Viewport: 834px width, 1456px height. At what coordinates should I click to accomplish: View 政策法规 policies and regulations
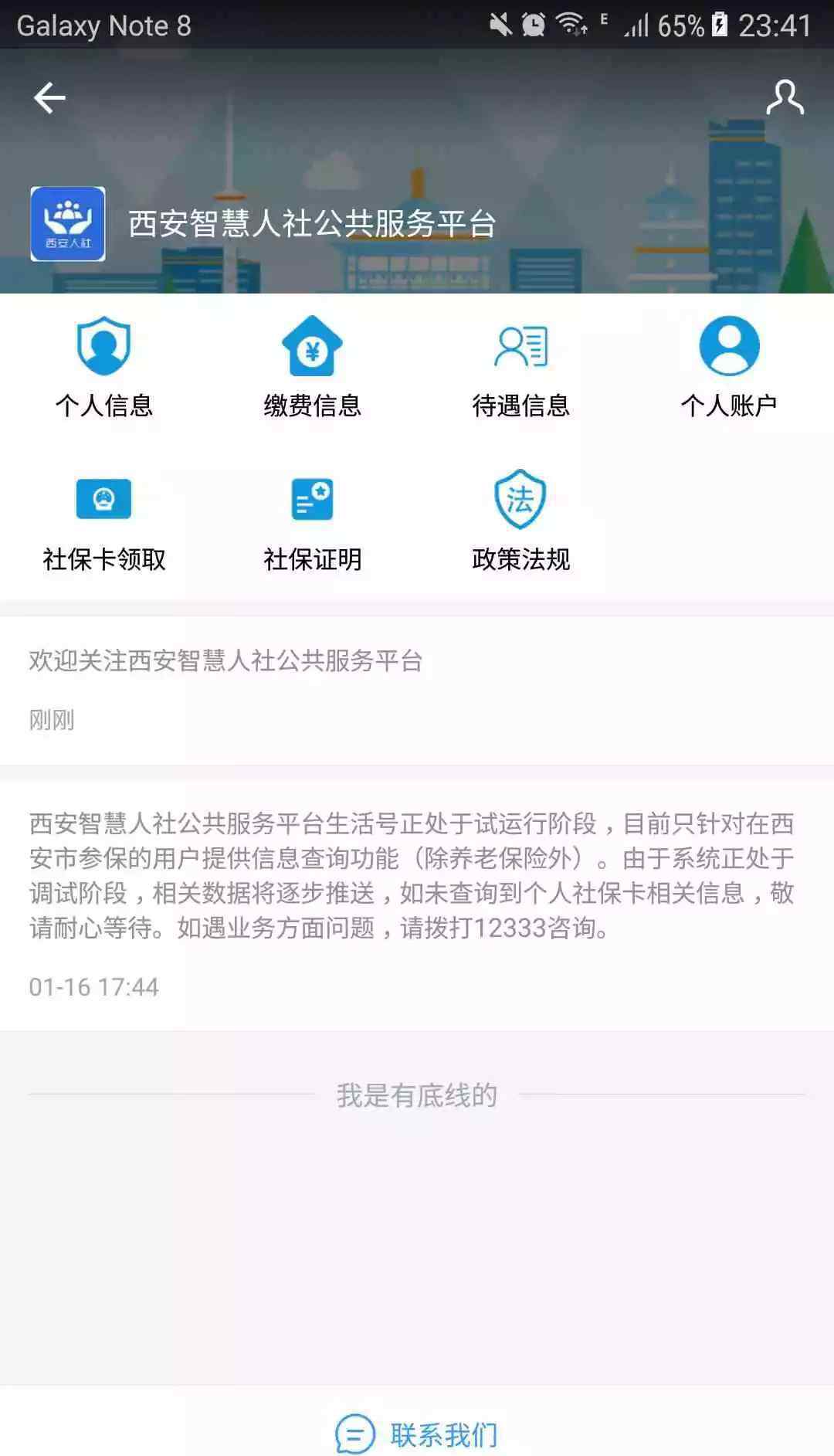click(521, 521)
